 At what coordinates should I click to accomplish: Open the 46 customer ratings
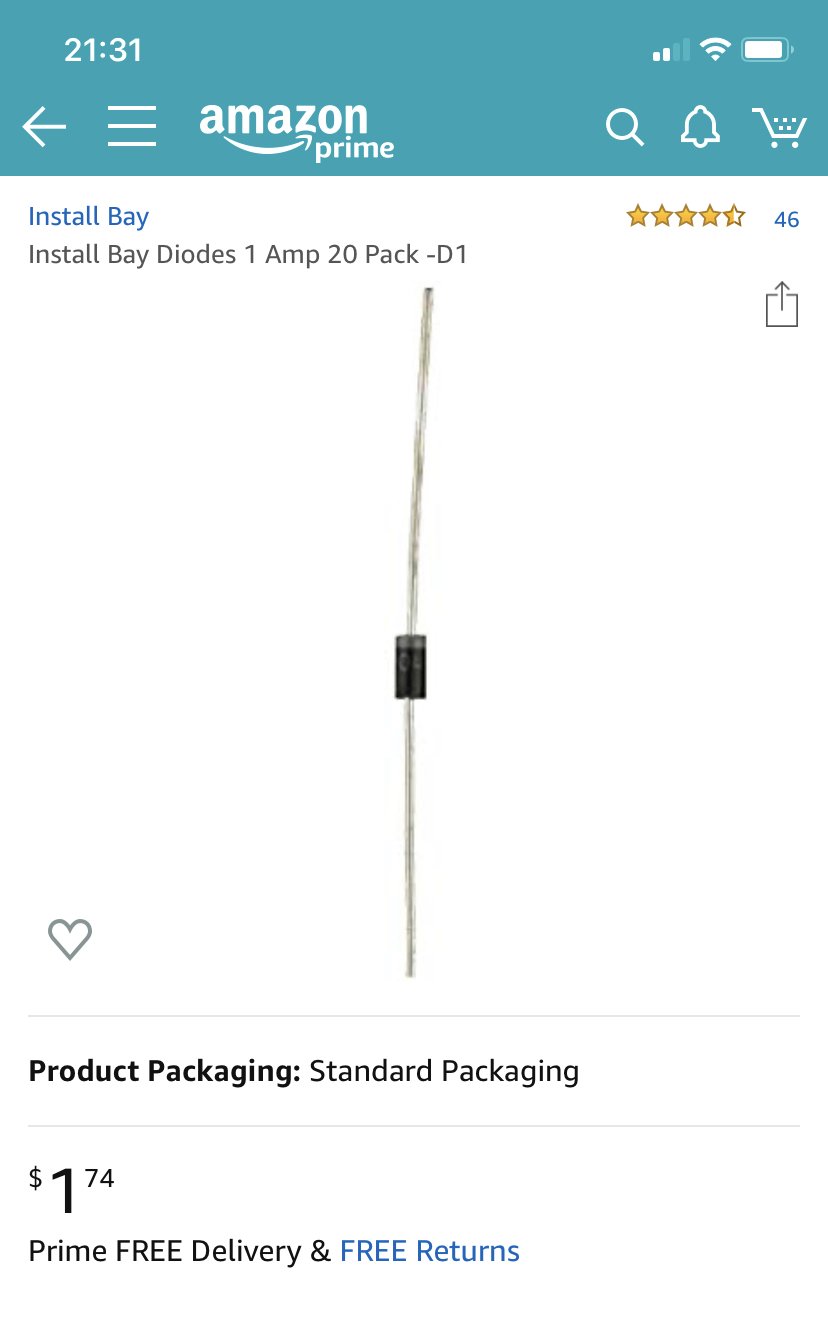click(786, 219)
